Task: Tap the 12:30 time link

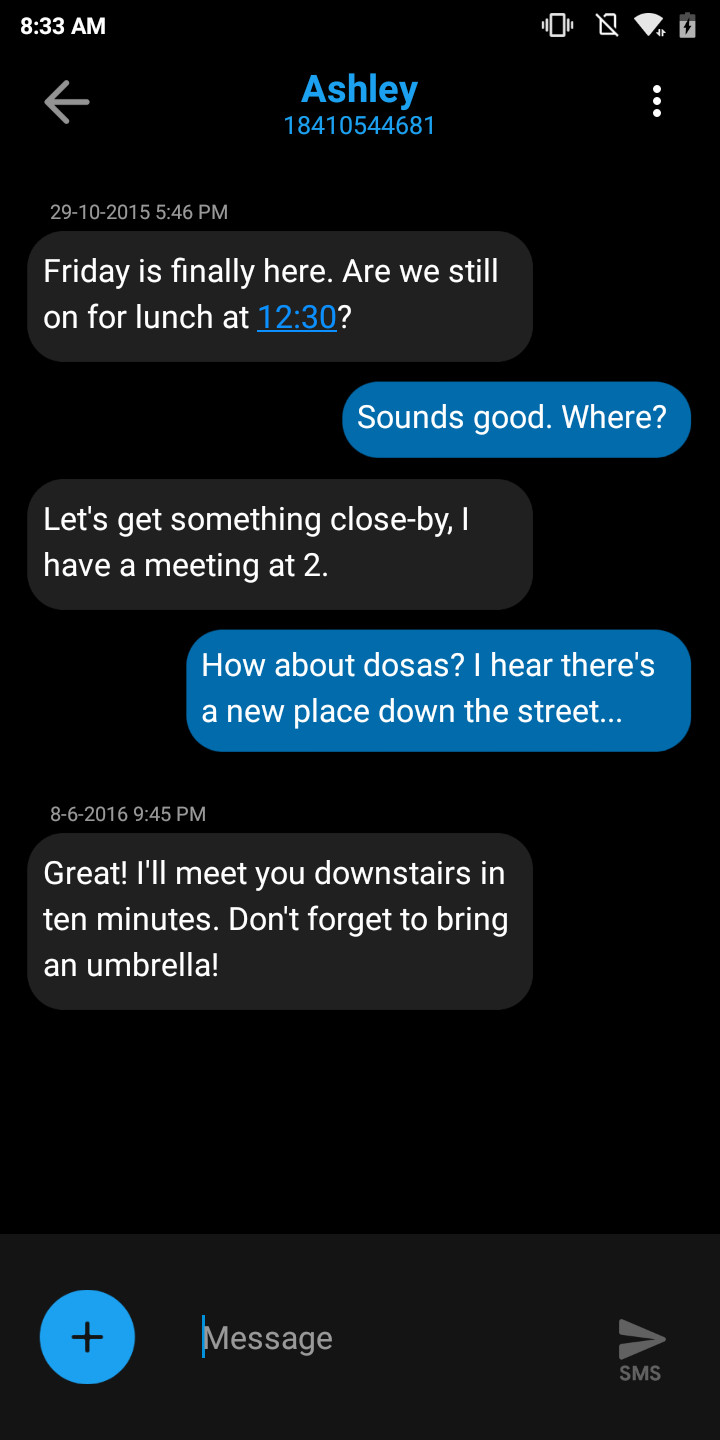Action: click(x=297, y=317)
